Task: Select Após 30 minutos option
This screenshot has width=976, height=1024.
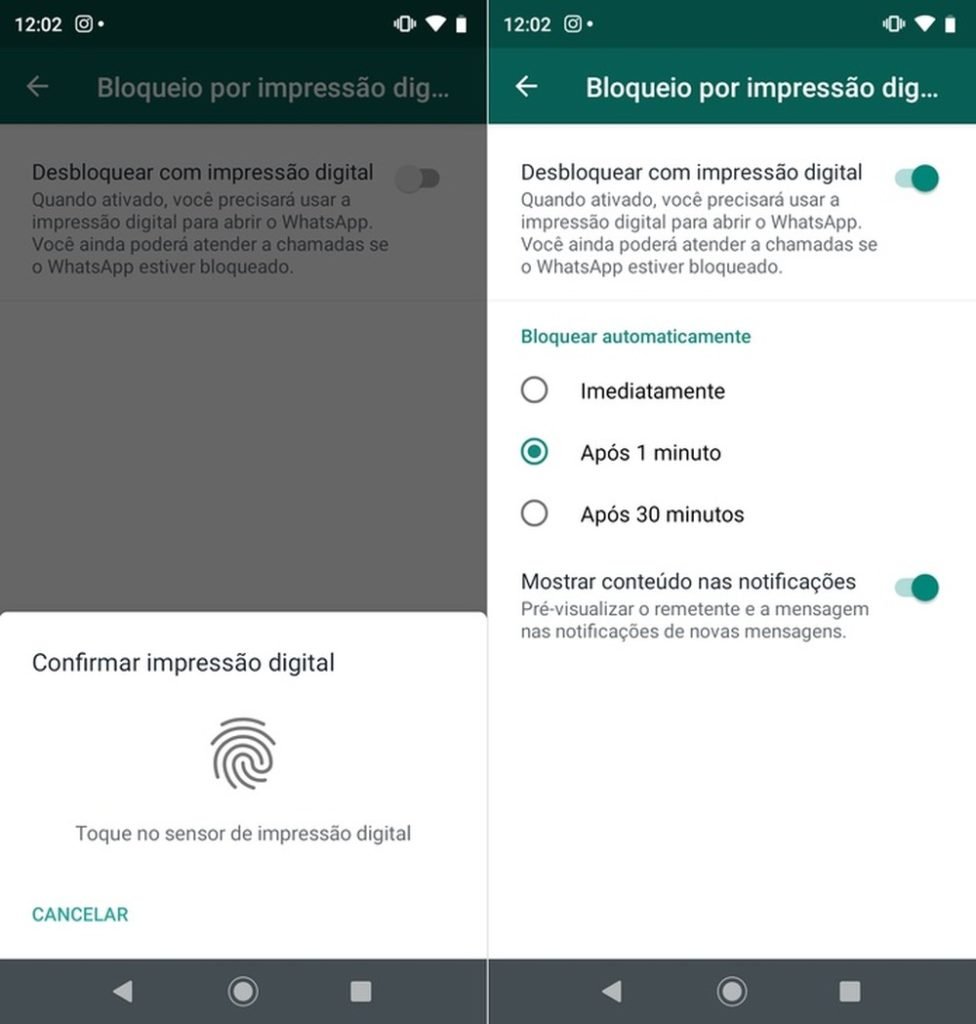Action: tap(535, 514)
